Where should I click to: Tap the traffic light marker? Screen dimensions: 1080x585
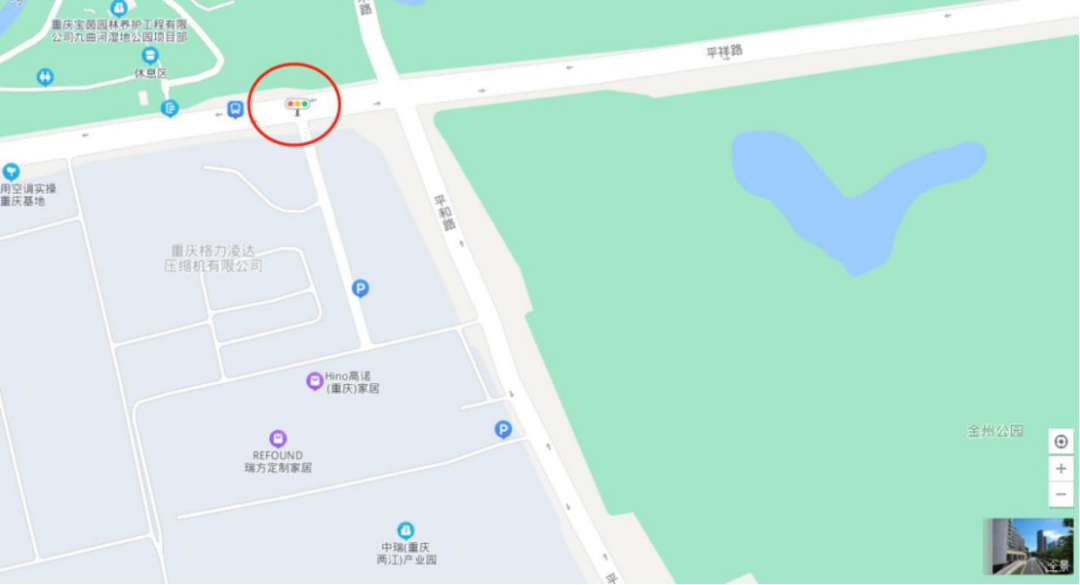[x=297, y=104]
